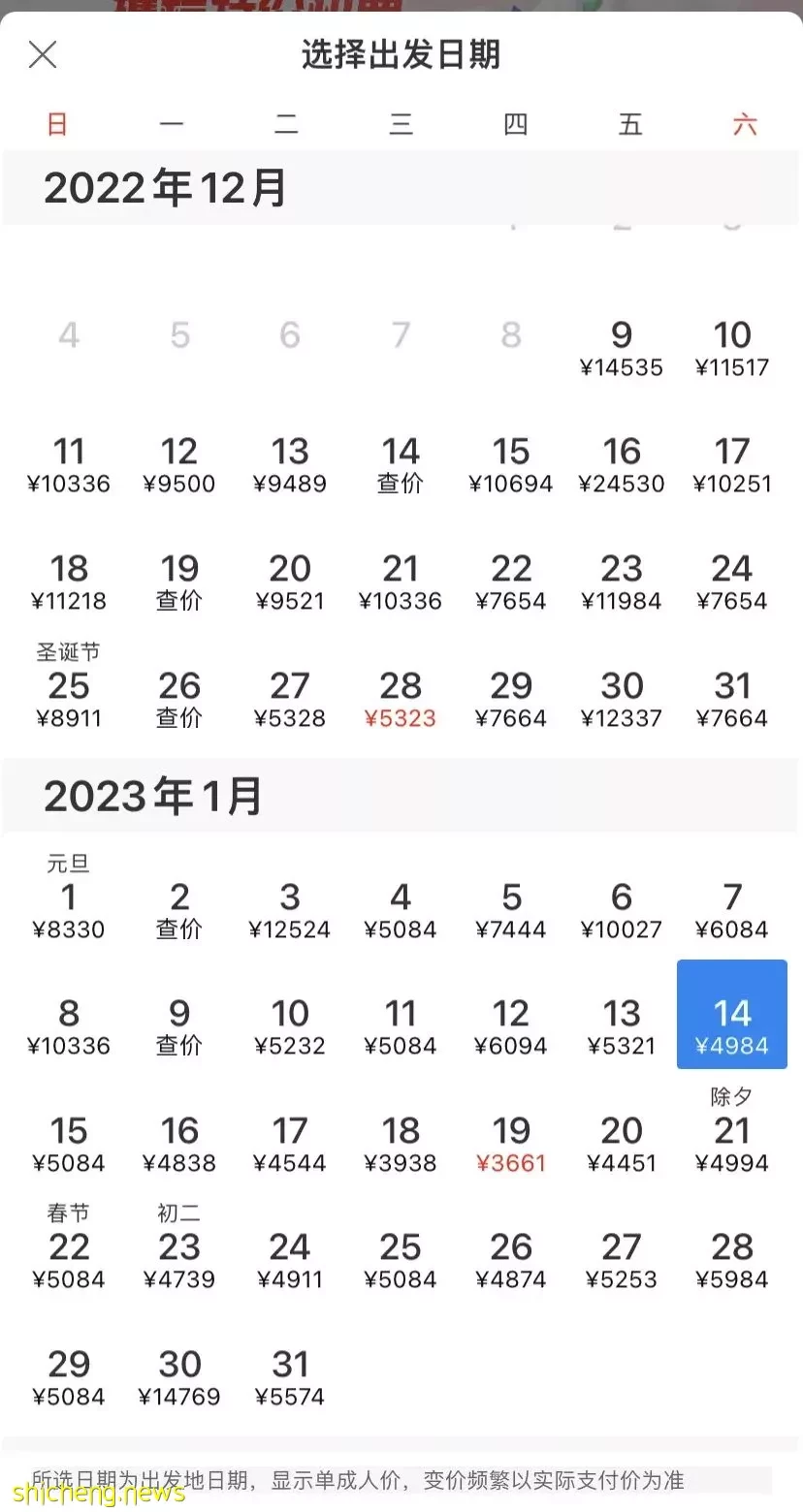The width and height of the screenshot is (803, 1512).
Task: Select New Year's Day January 1
Action: click(x=69, y=898)
